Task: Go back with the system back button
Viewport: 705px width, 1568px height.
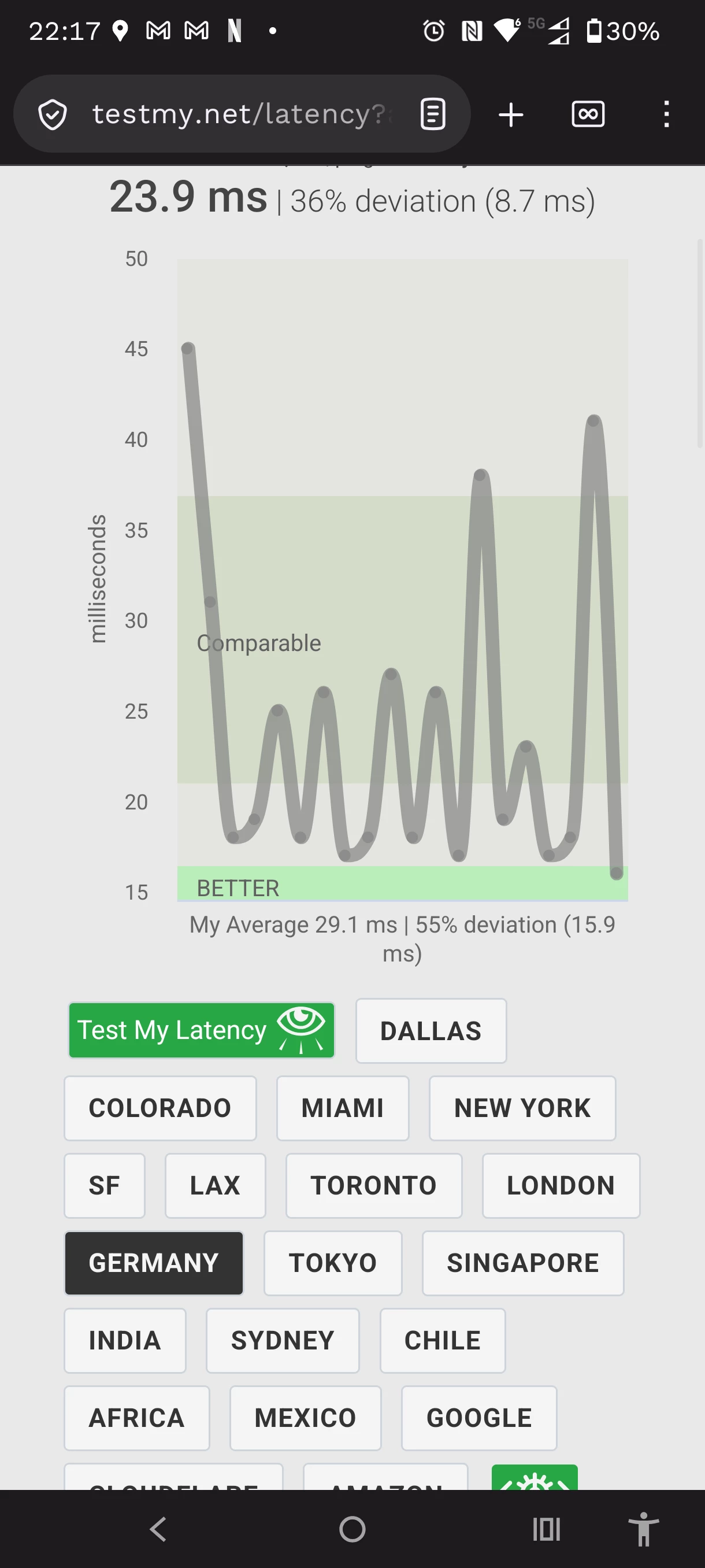Action: tap(158, 1529)
